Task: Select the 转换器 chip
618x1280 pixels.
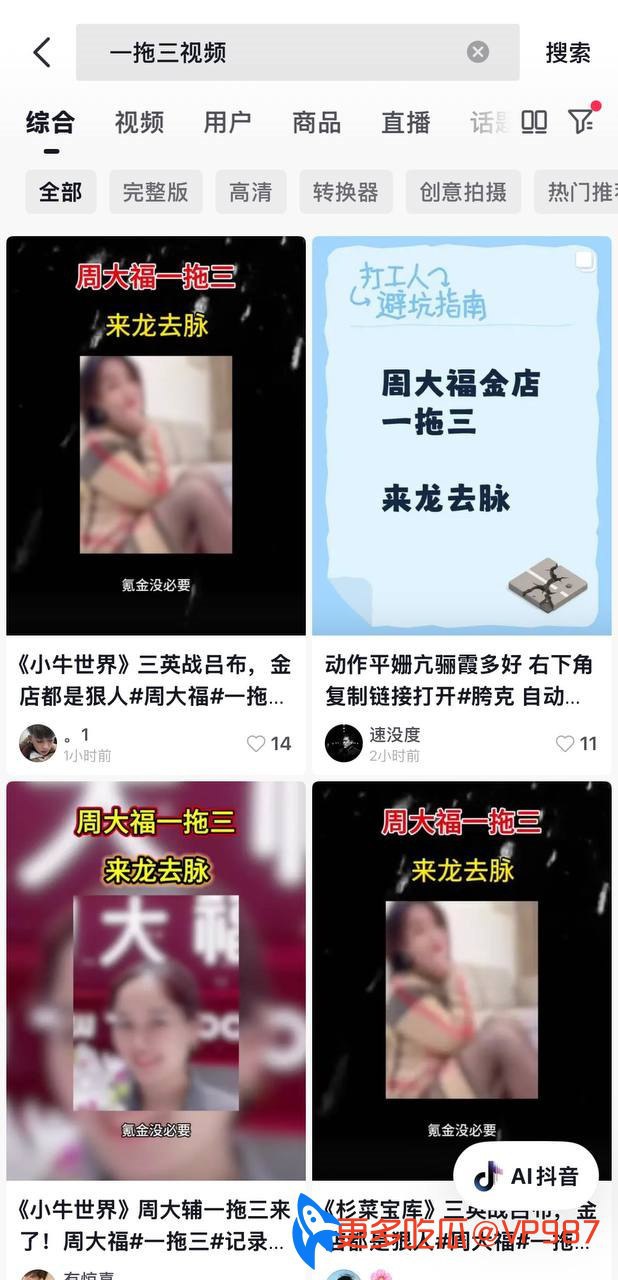Action: [345, 192]
